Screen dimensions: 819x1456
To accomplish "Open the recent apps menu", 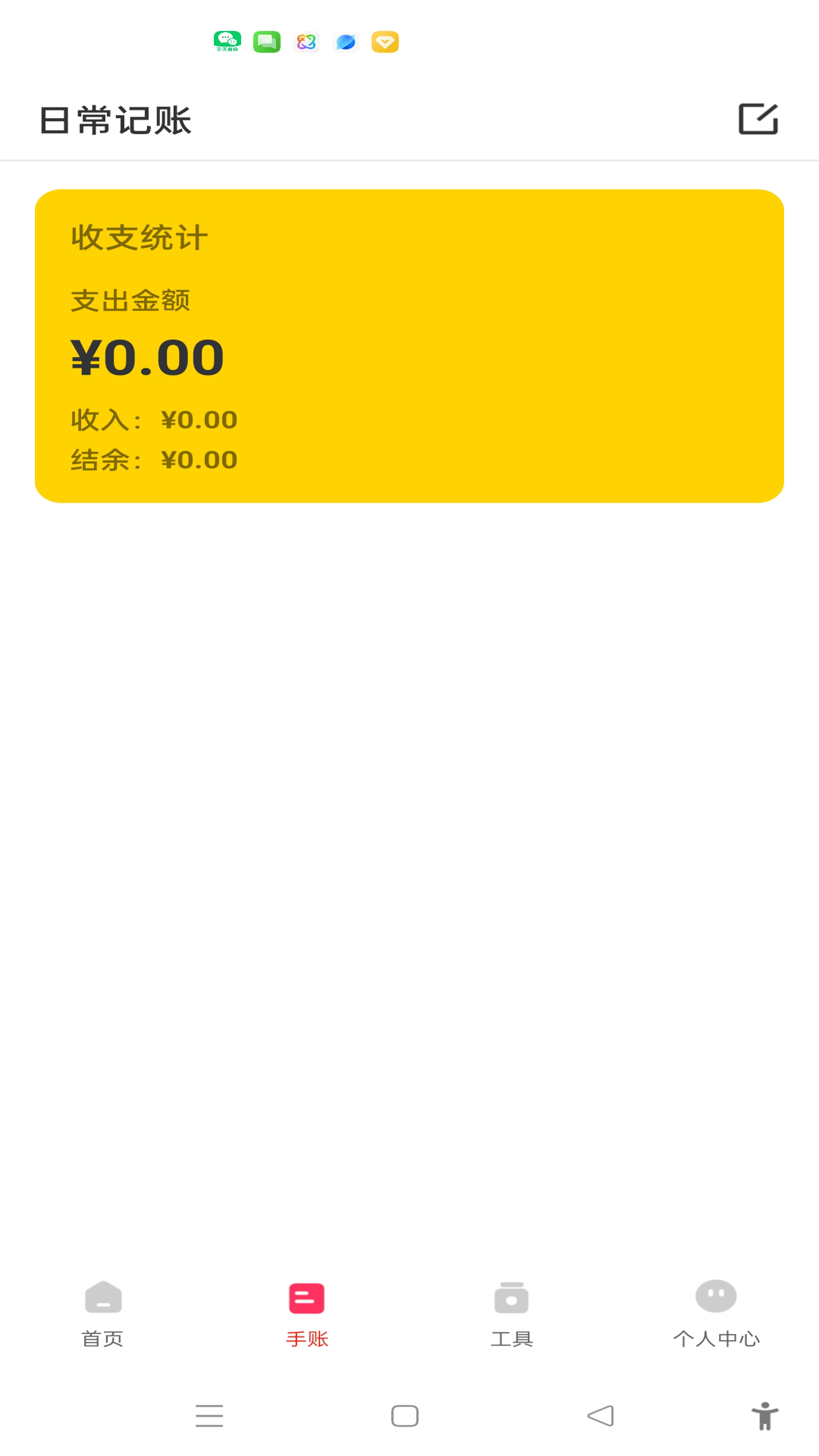I will tap(209, 1416).
